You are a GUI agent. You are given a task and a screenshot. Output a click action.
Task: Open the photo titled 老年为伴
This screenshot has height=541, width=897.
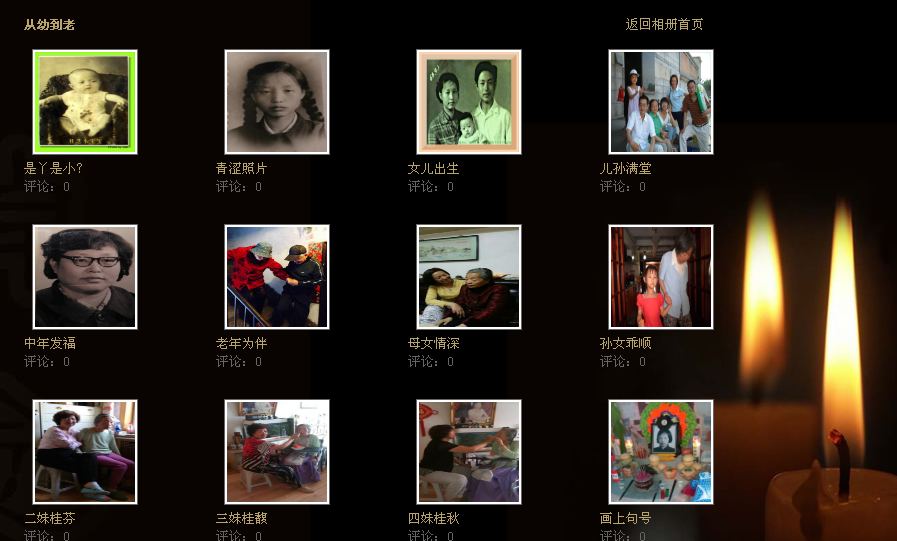(277, 277)
